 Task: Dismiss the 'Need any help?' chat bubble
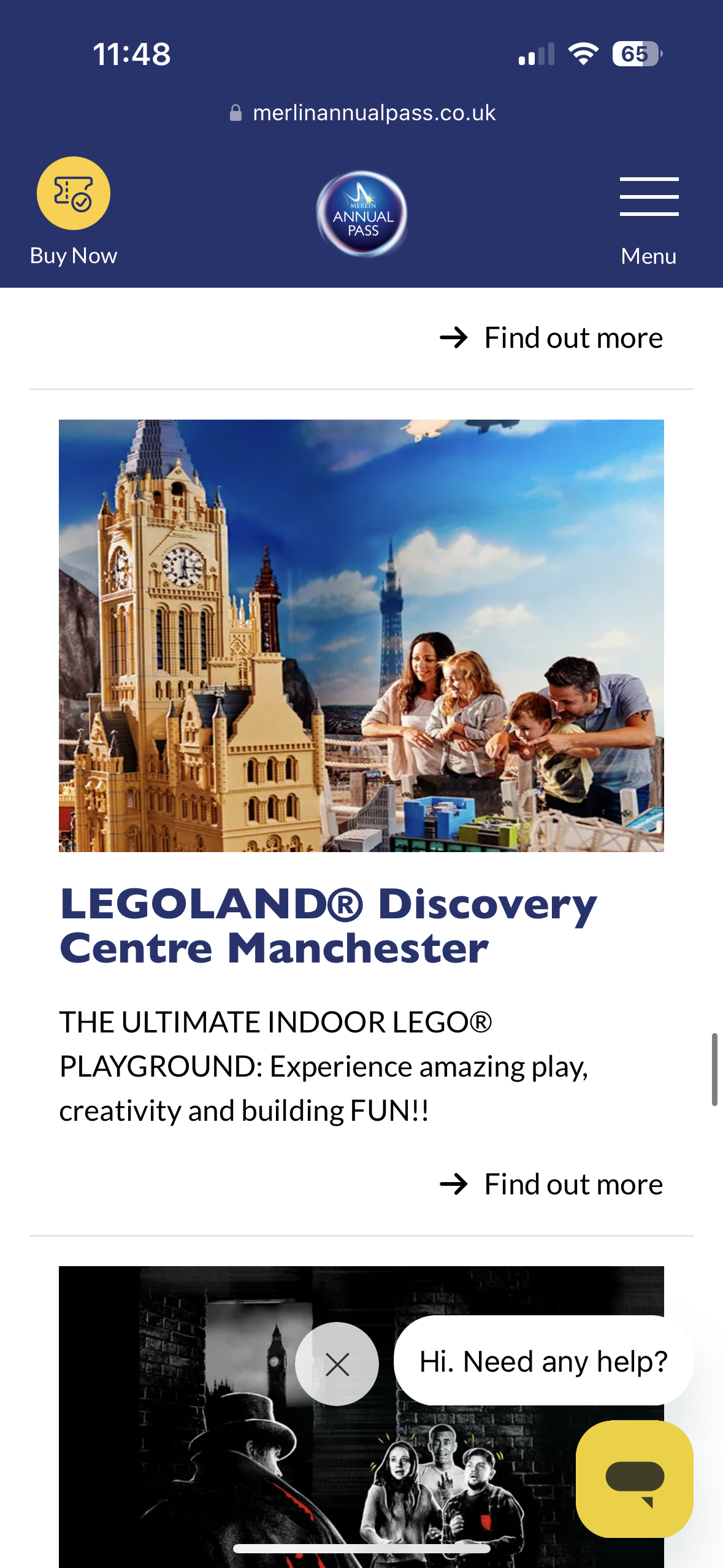click(x=337, y=1364)
